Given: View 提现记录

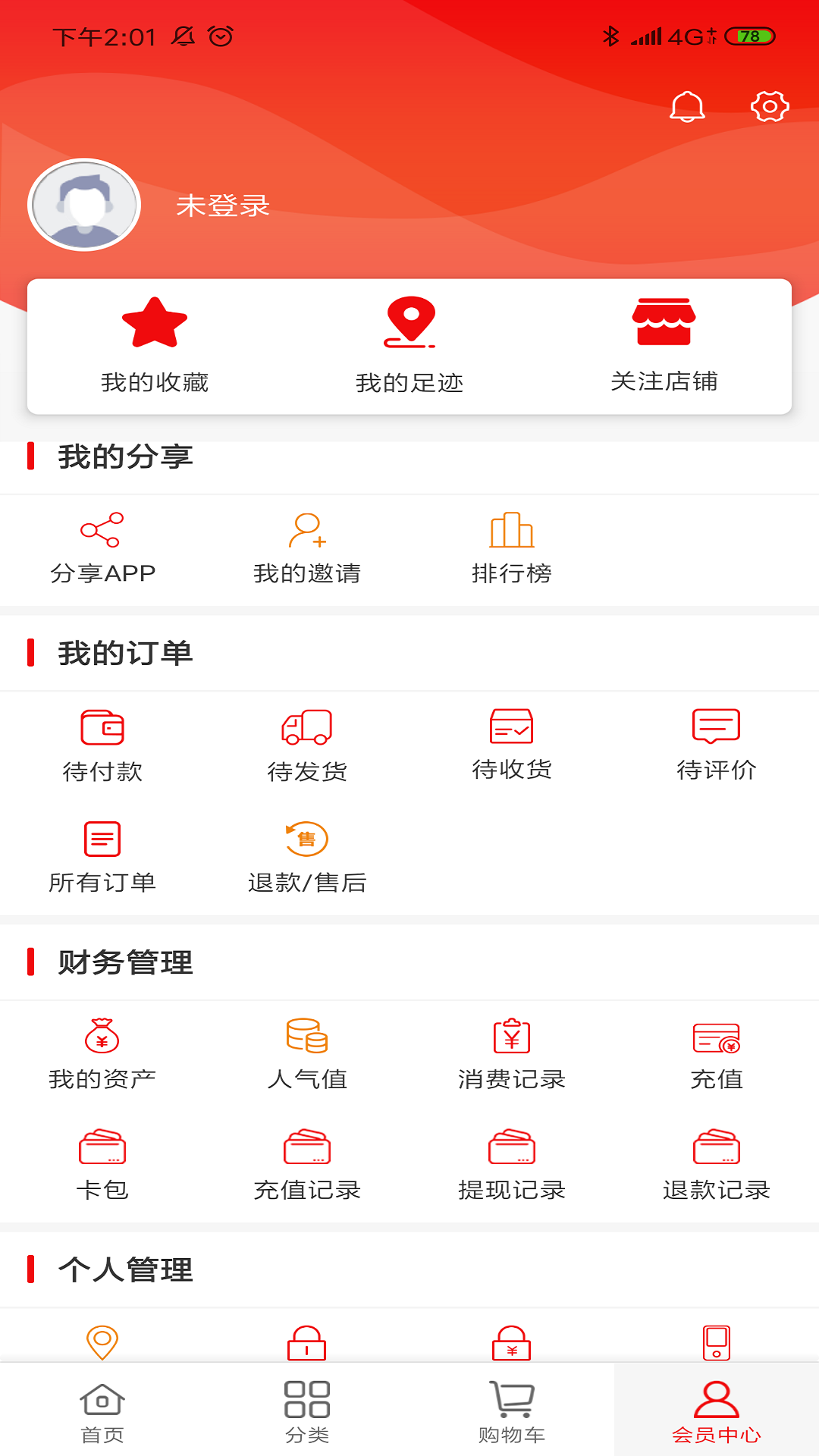Looking at the screenshot, I should (x=512, y=1165).
